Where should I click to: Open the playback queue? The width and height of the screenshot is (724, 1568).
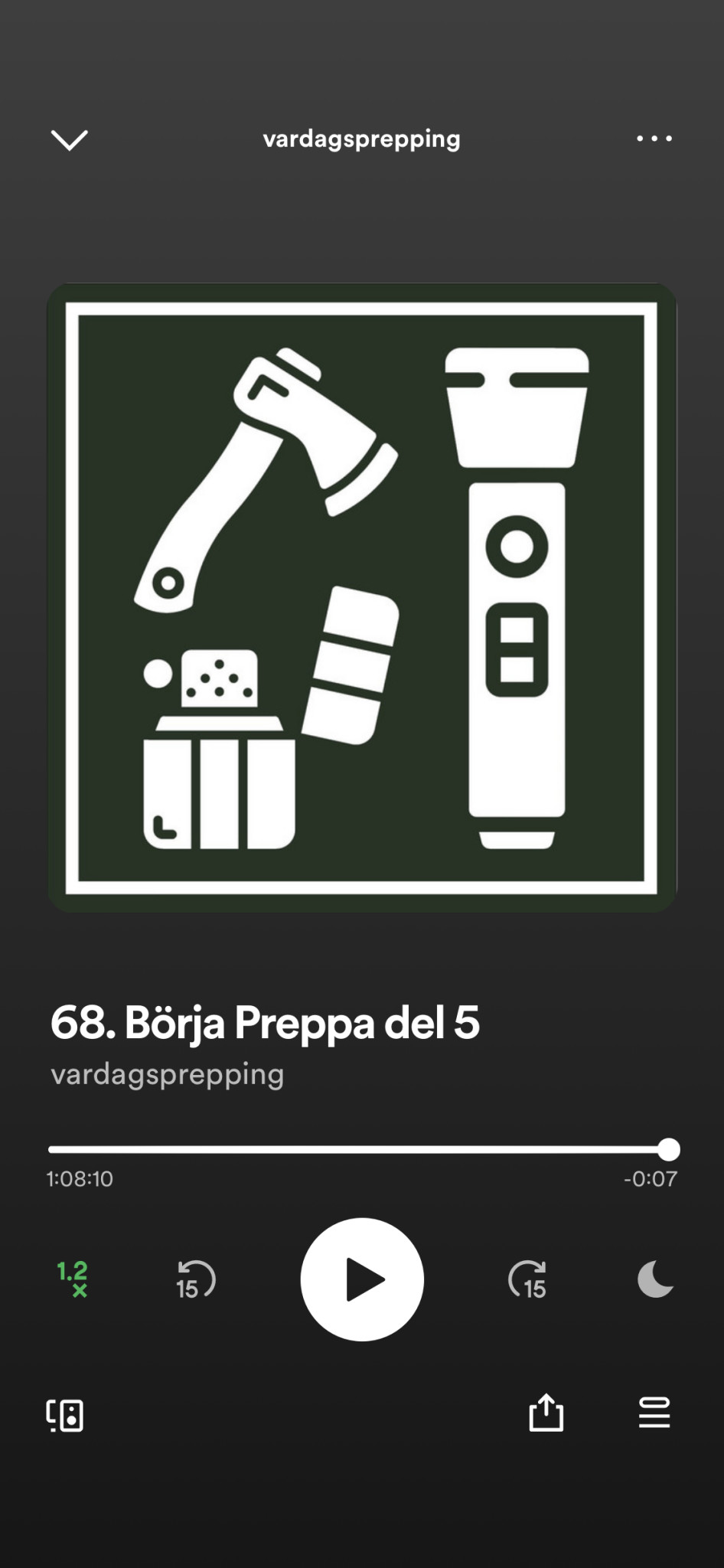point(654,1413)
